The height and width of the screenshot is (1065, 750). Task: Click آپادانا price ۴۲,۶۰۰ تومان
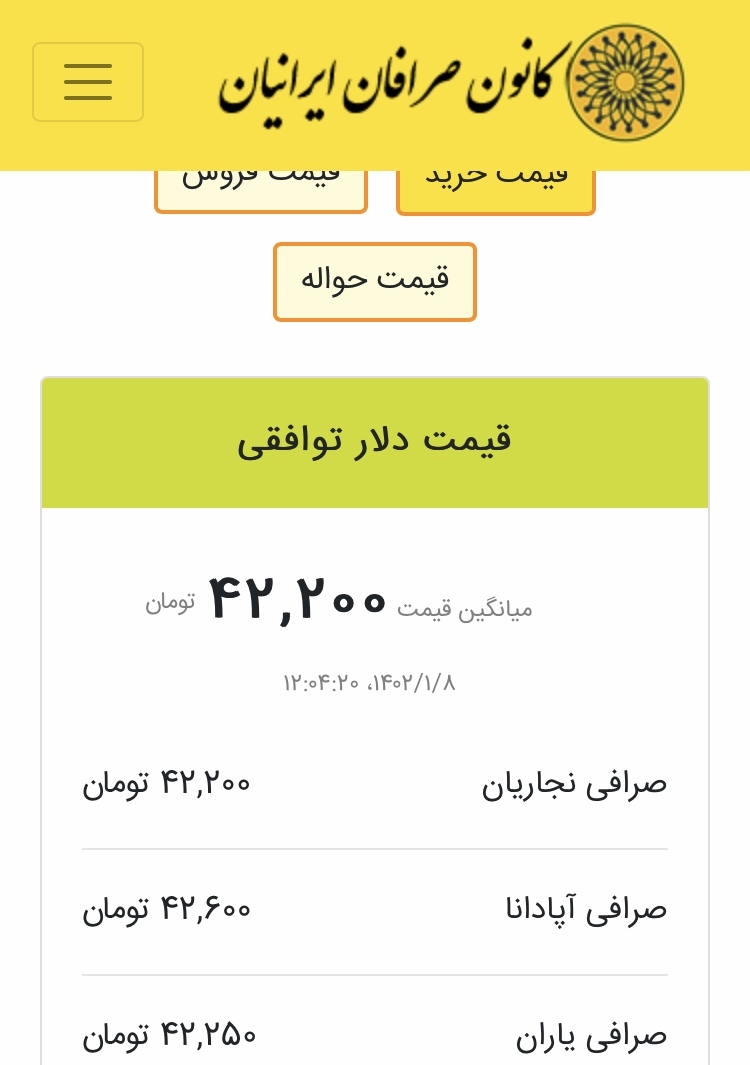[166, 909]
